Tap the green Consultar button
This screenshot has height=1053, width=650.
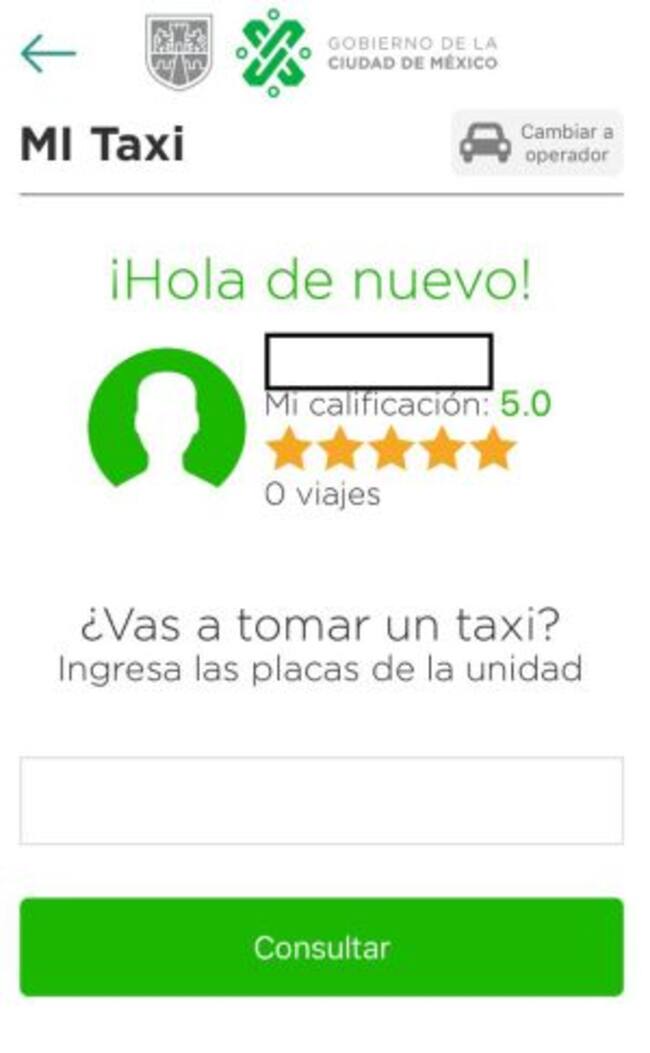click(321, 946)
